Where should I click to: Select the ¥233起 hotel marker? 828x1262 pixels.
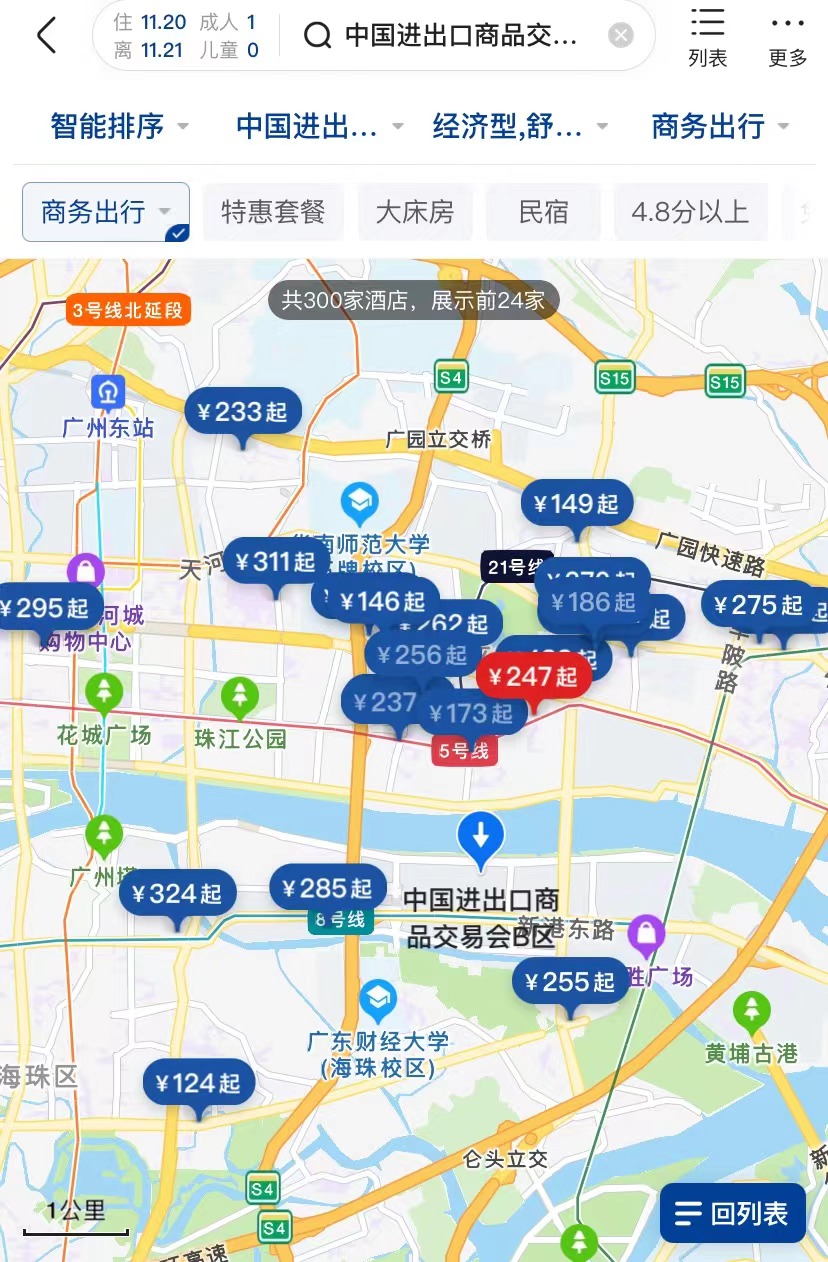[242, 412]
